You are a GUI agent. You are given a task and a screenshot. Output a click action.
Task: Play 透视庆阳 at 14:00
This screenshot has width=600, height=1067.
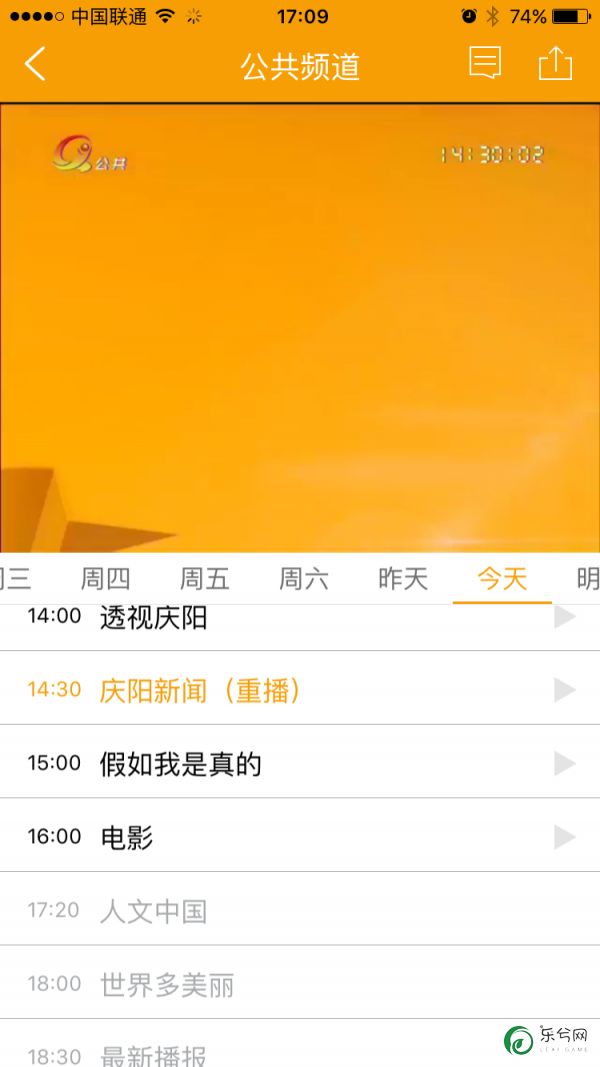564,618
